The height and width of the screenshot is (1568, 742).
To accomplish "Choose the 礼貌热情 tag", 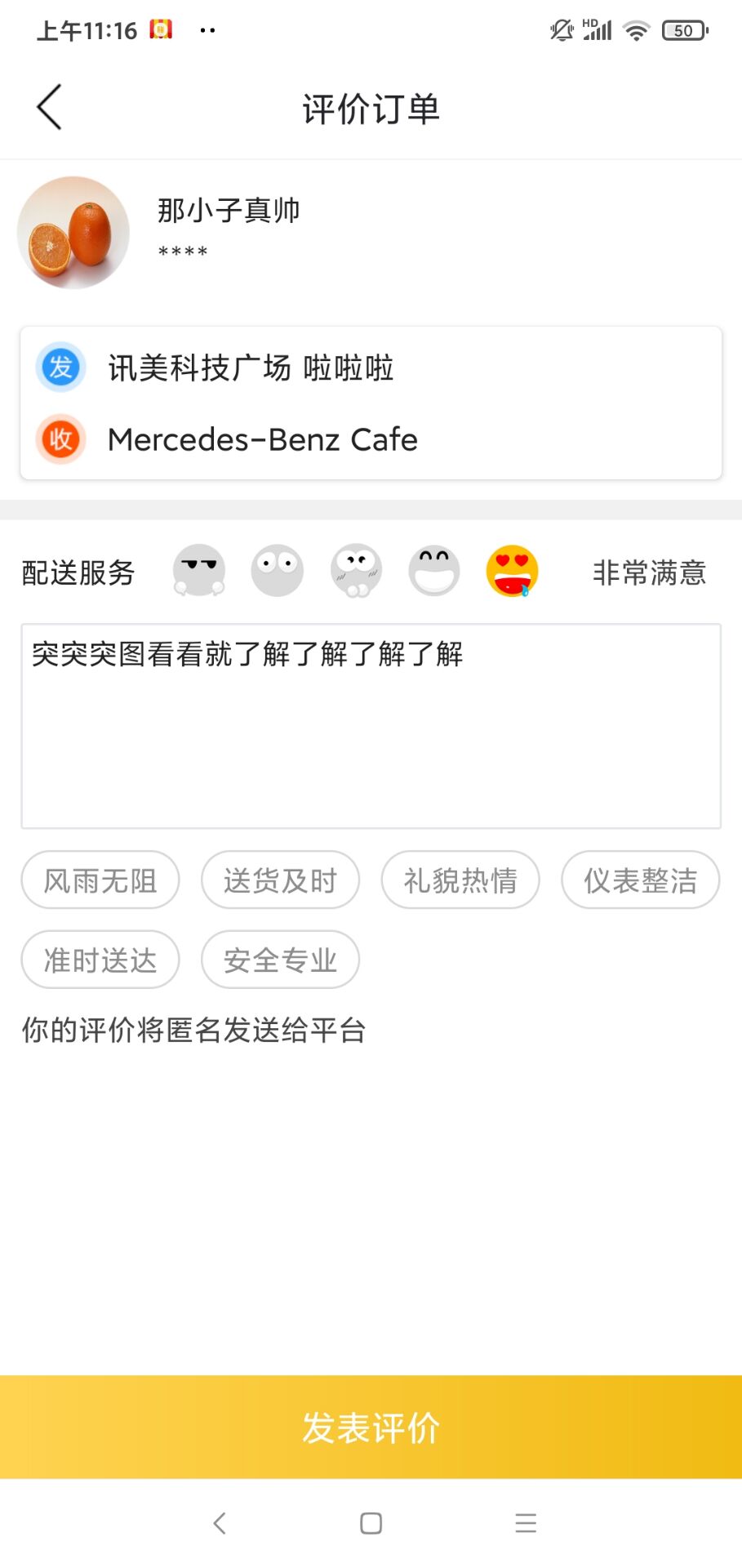I will point(460,880).
